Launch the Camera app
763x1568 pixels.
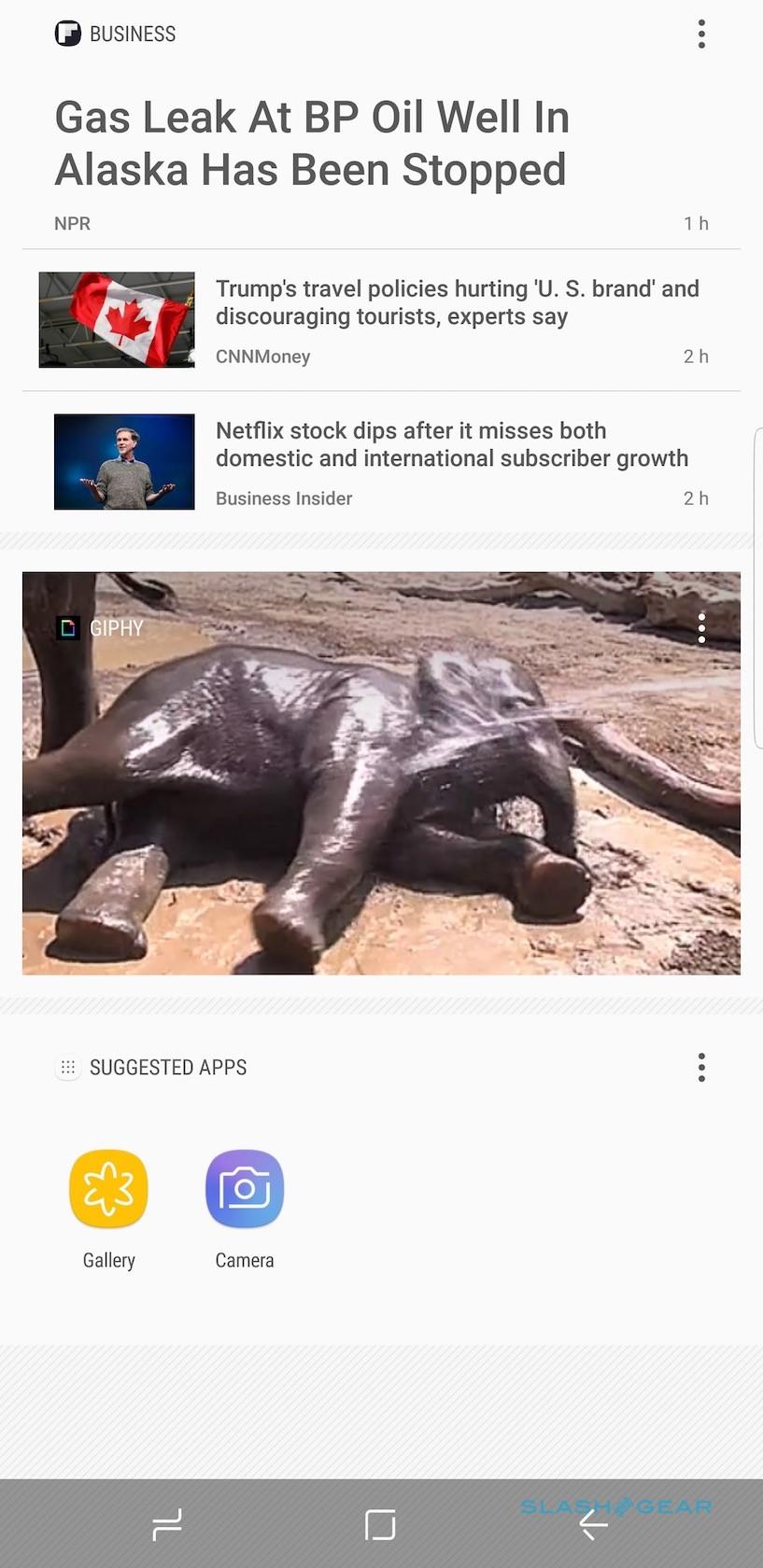pyautogui.click(x=245, y=1189)
